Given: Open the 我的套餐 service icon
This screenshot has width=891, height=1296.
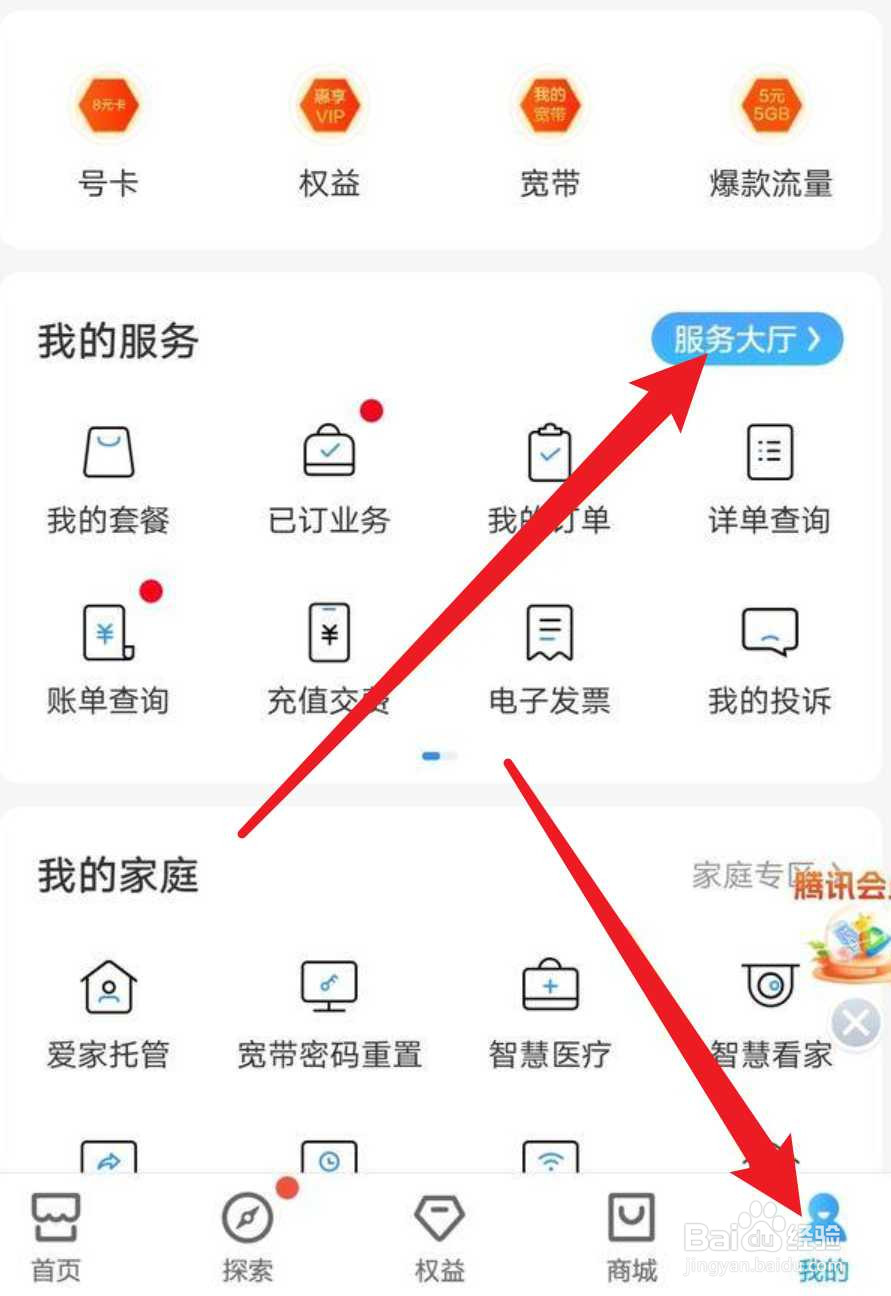Looking at the screenshot, I should [x=108, y=475].
